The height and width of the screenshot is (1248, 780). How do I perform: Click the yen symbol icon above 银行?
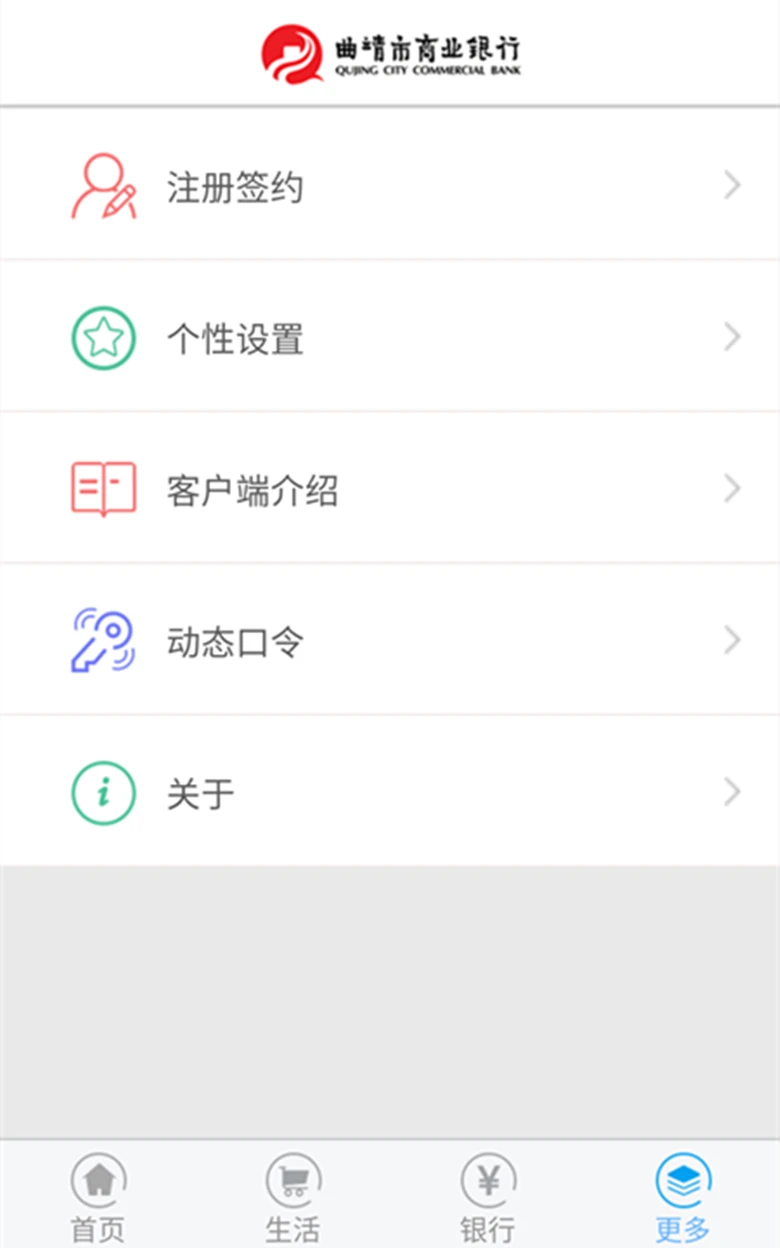point(487,1181)
